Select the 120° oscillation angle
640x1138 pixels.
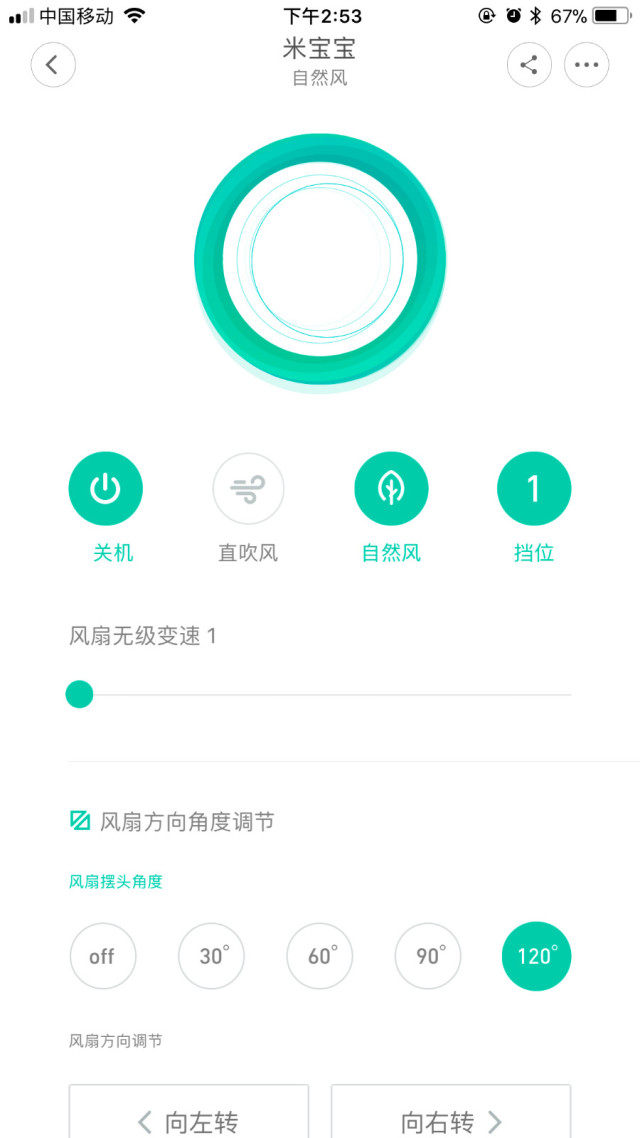(x=536, y=956)
